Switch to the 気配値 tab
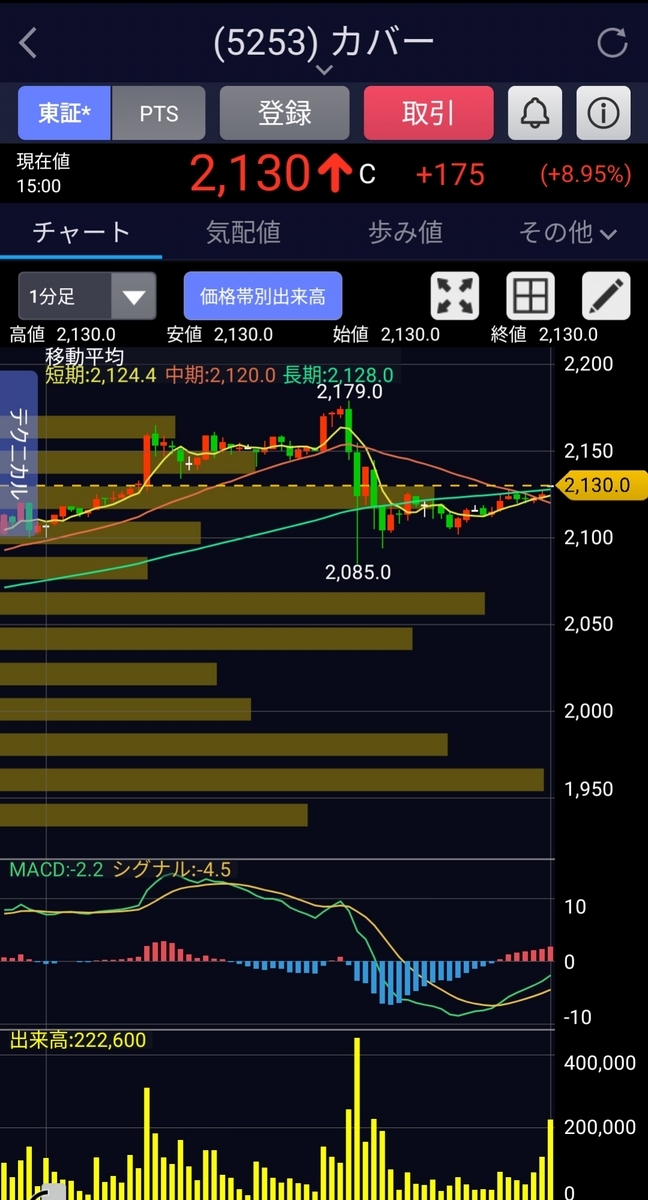The height and width of the screenshot is (1200, 648). [x=243, y=232]
